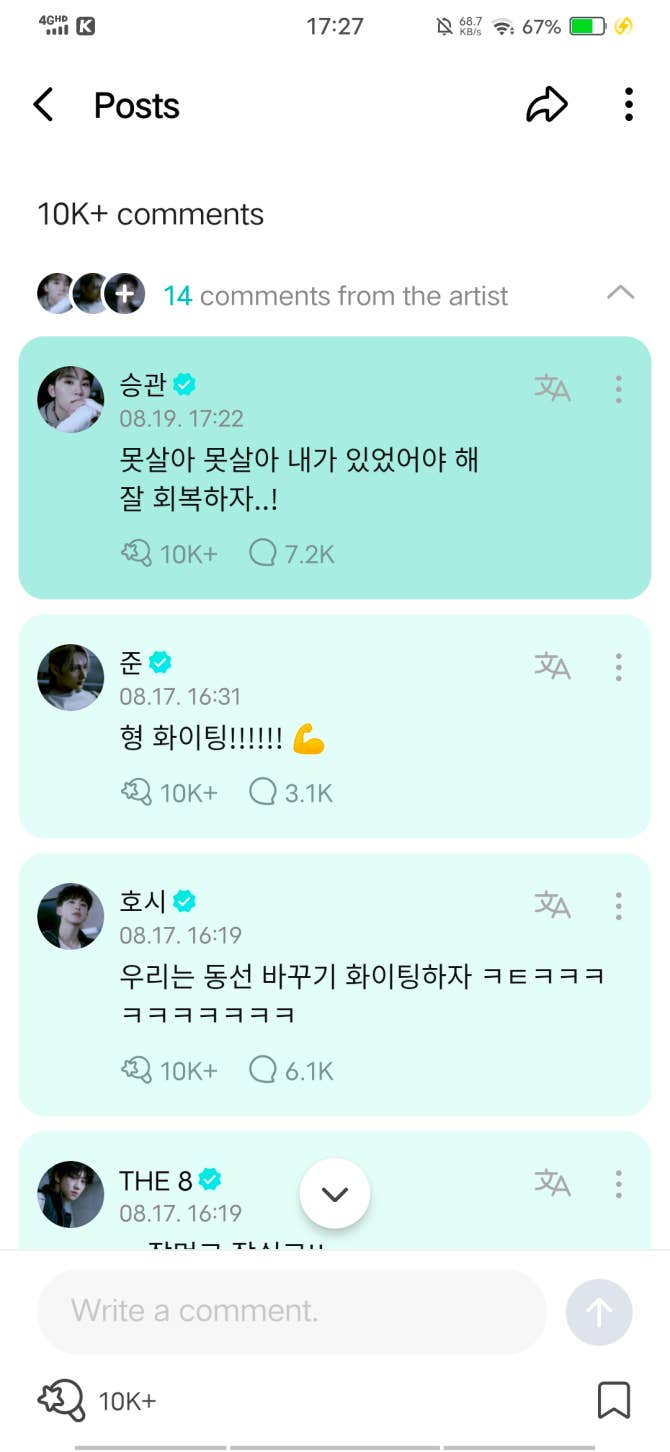Jump down with the floating down-arrow button

334,1194
